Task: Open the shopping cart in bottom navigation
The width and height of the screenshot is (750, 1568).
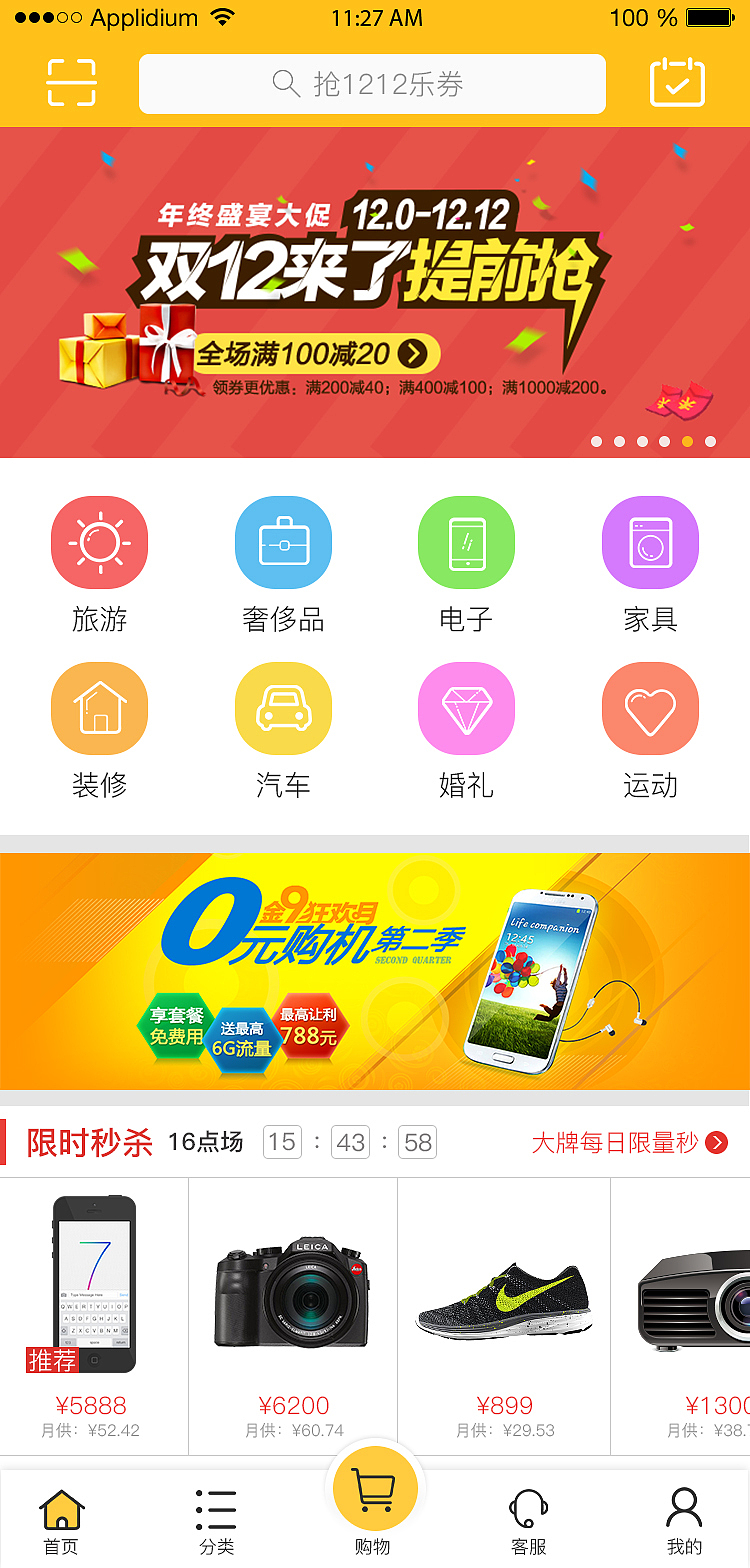Action: click(374, 1488)
